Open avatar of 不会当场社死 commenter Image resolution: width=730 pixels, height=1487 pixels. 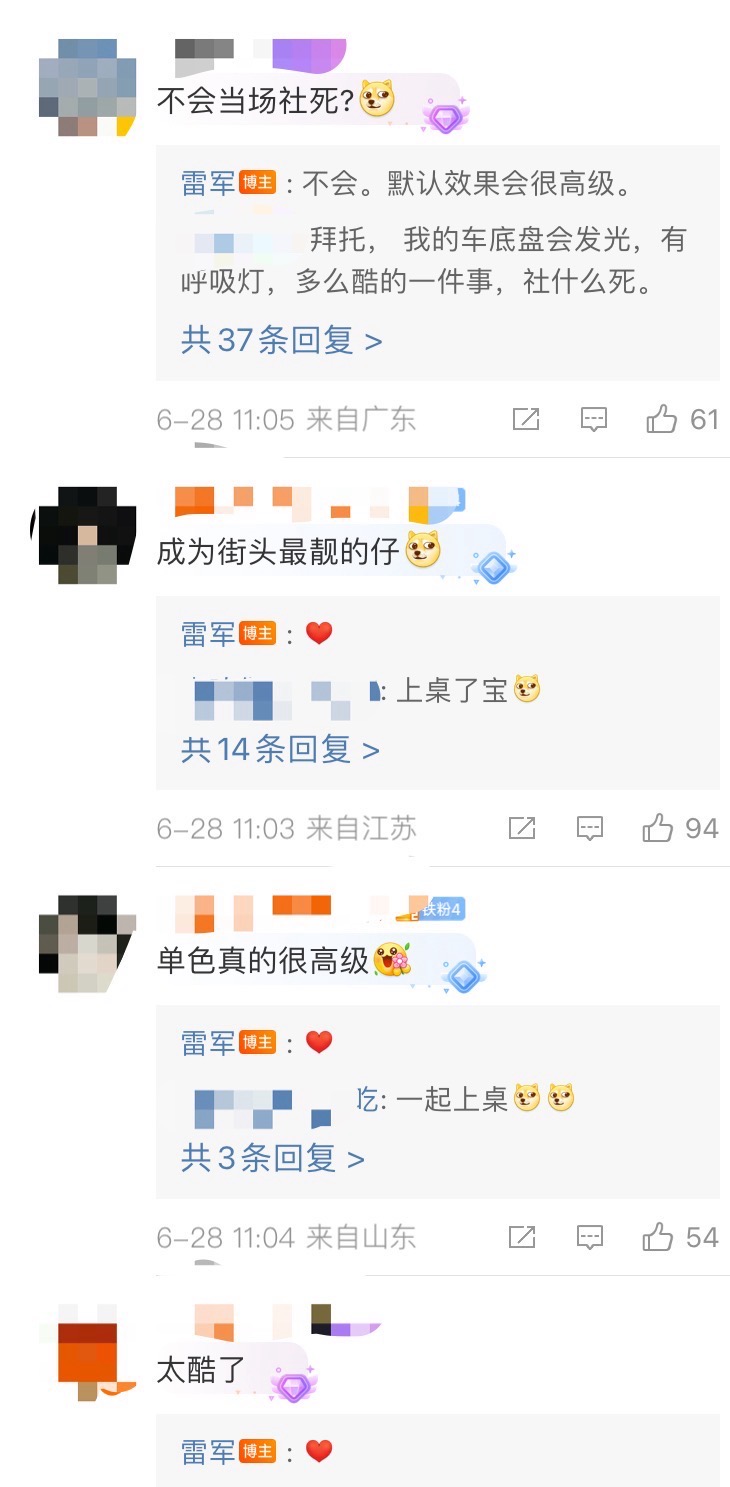pyautogui.click(x=87, y=87)
